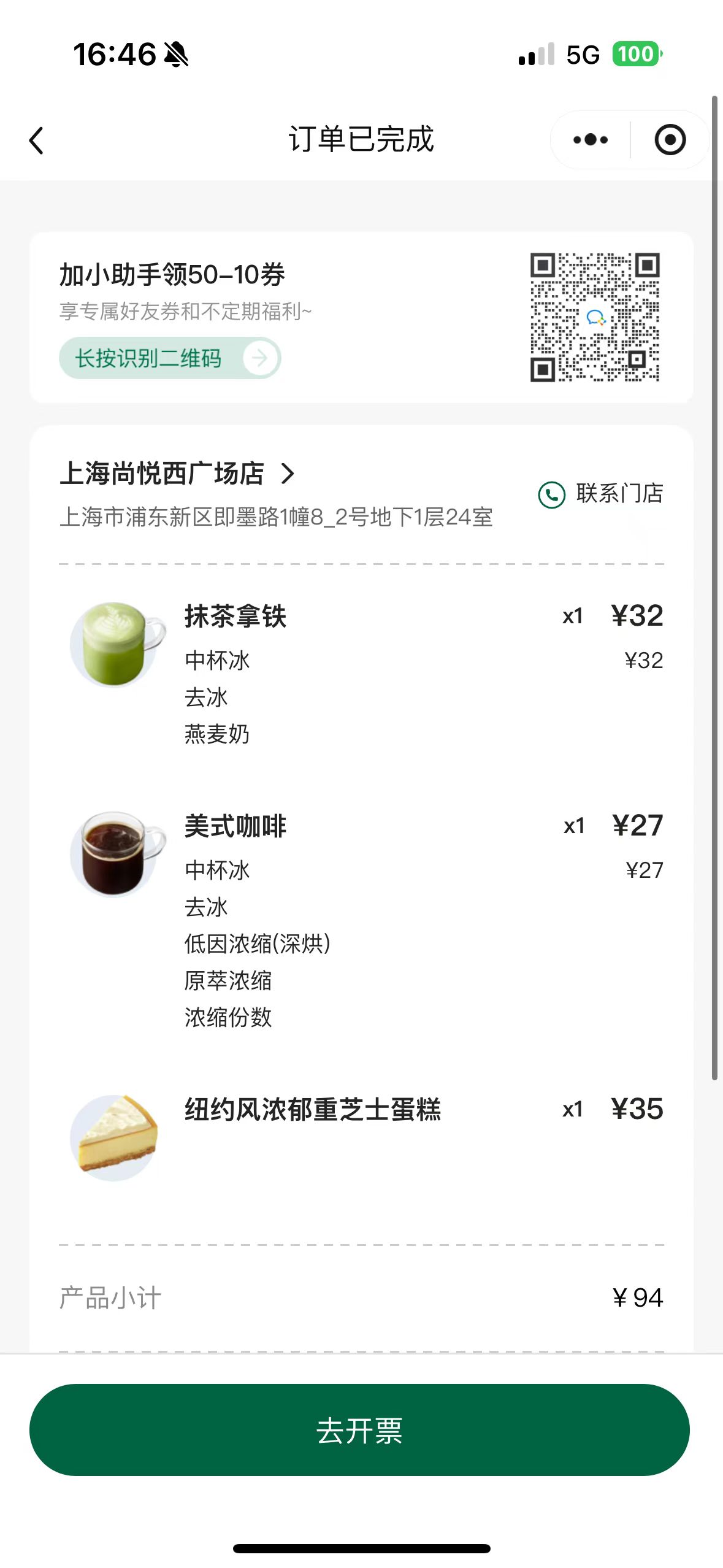The height and width of the screenshot is (1568, 723).
Task: Request an invoice with 去开票
Action: (359, 1430)
